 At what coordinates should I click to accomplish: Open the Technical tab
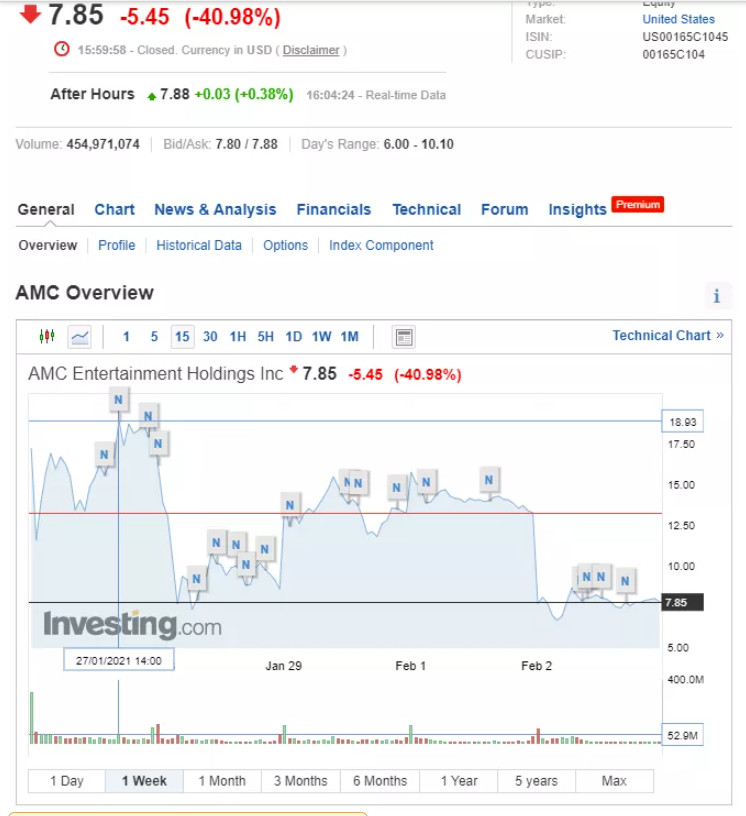point(426,209)
